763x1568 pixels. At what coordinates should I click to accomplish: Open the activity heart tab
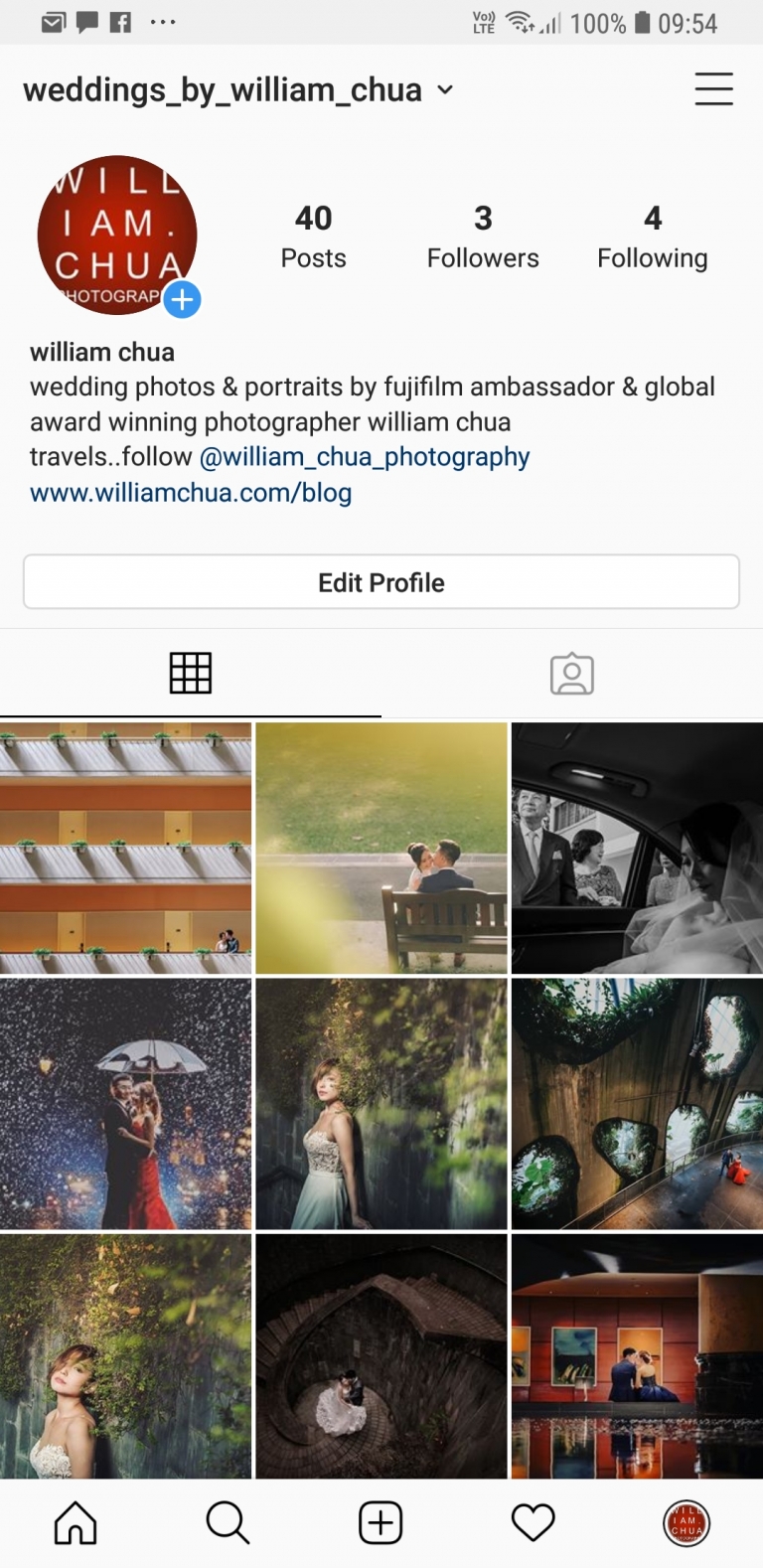click(x=533, y=1522)
